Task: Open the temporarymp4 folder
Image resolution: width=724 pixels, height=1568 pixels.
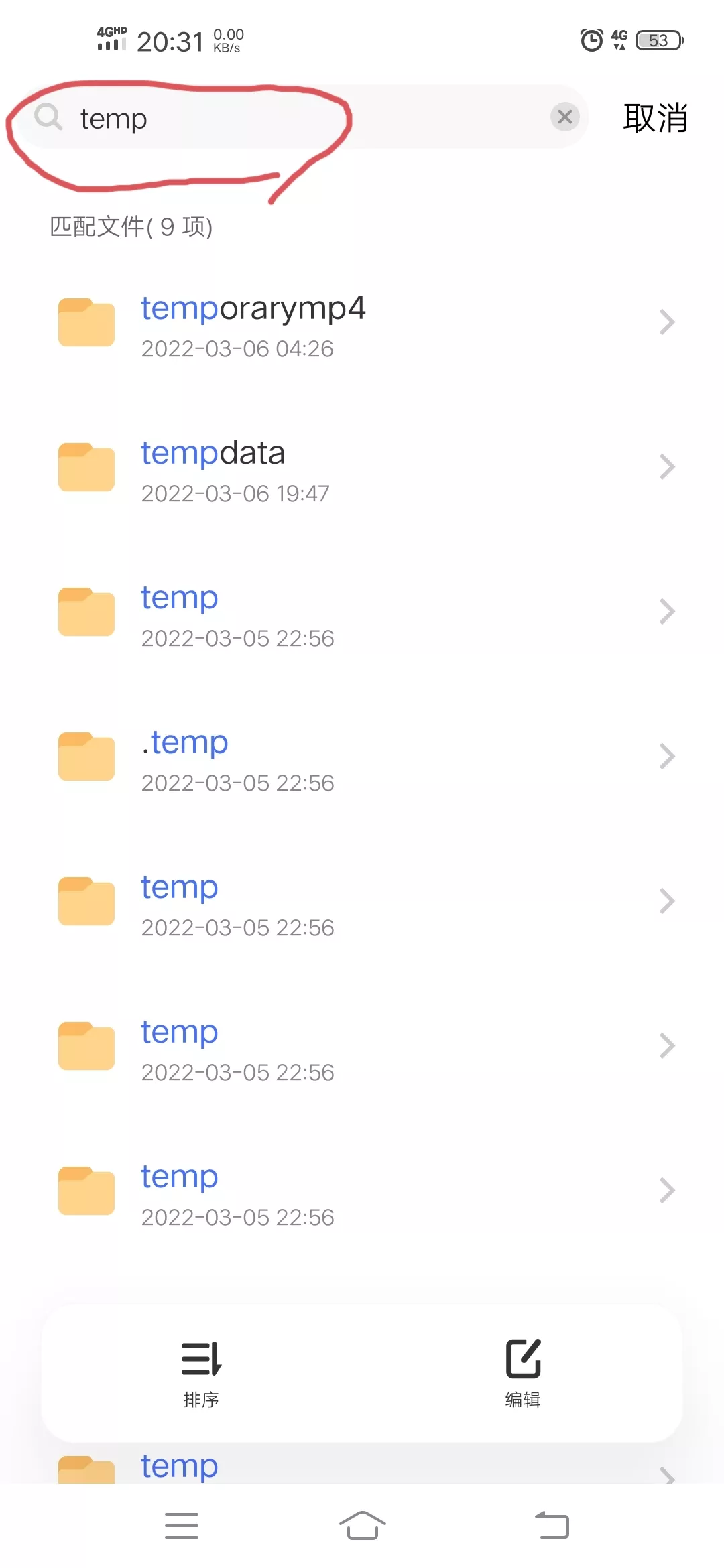Action: (362, 323)
